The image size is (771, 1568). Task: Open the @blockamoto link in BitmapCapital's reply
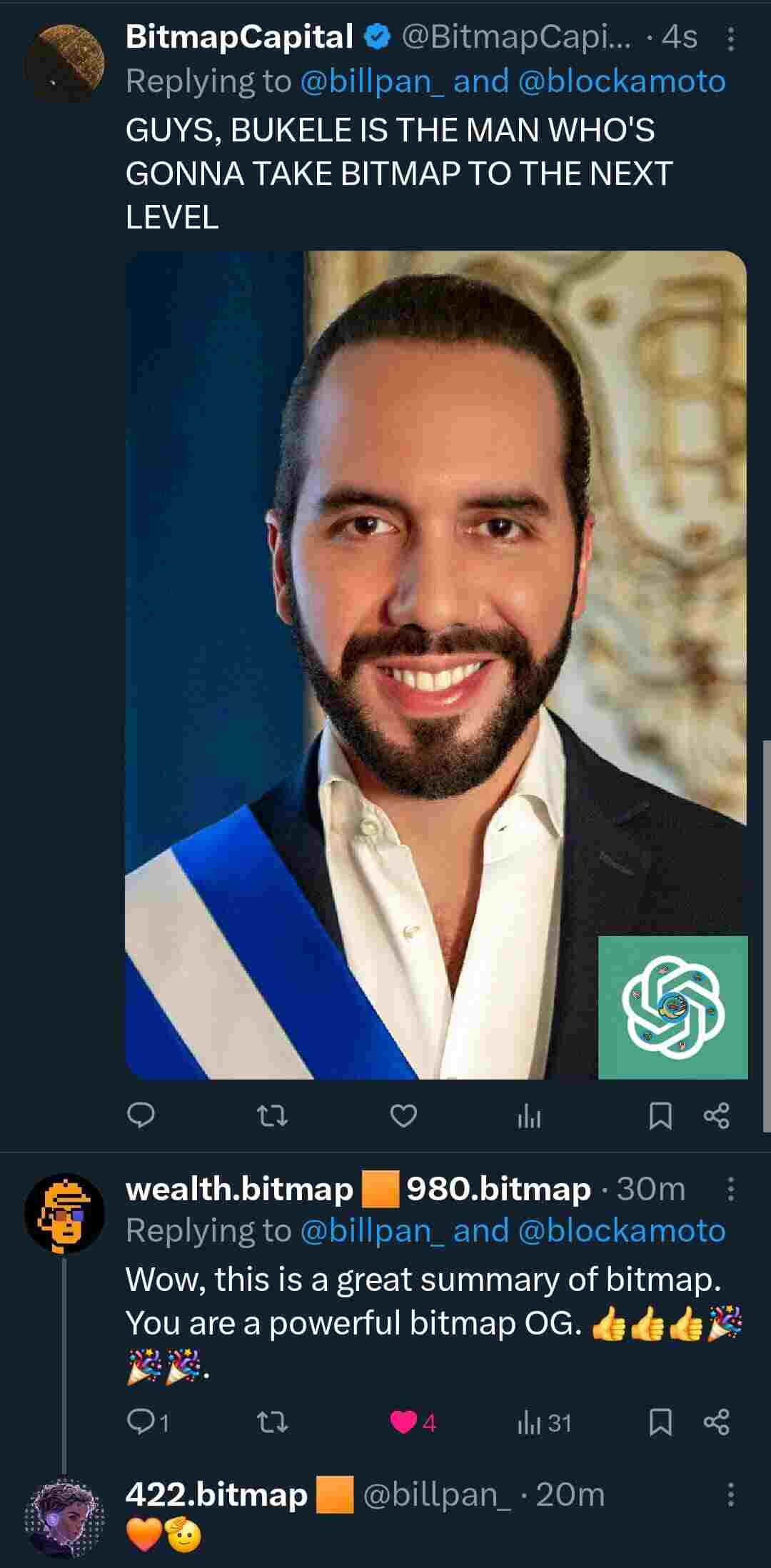point(621,81)
